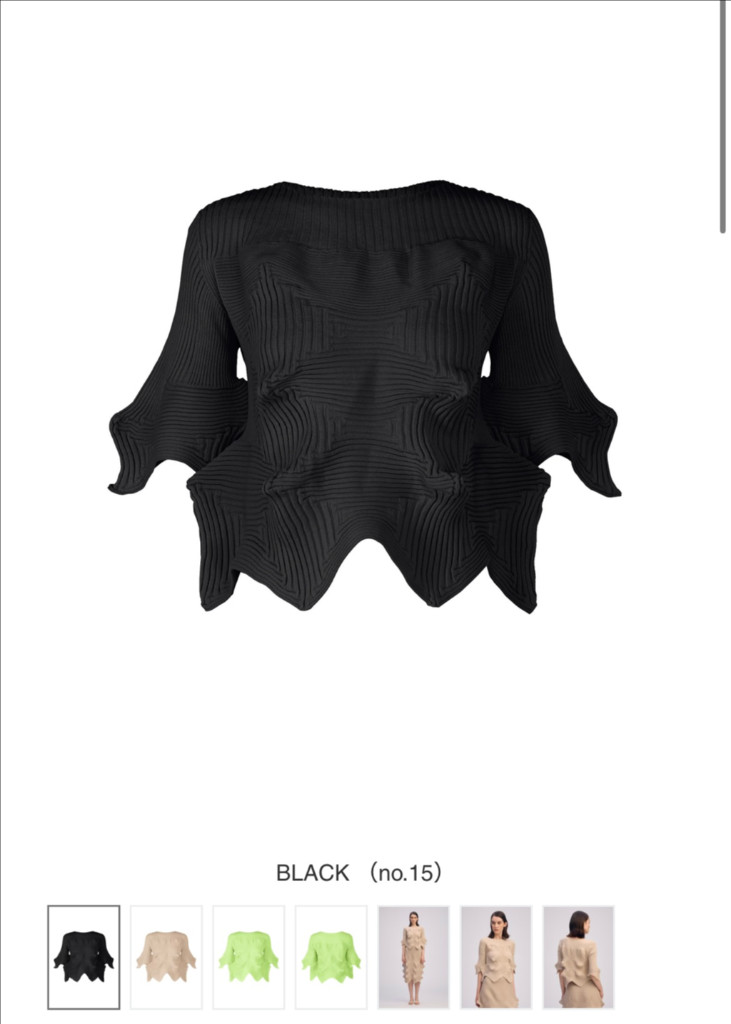Image resolution: width=731 pixels, height=1024 pixels.
Task: Select the black top thumbnail
Action: [84, 957]
